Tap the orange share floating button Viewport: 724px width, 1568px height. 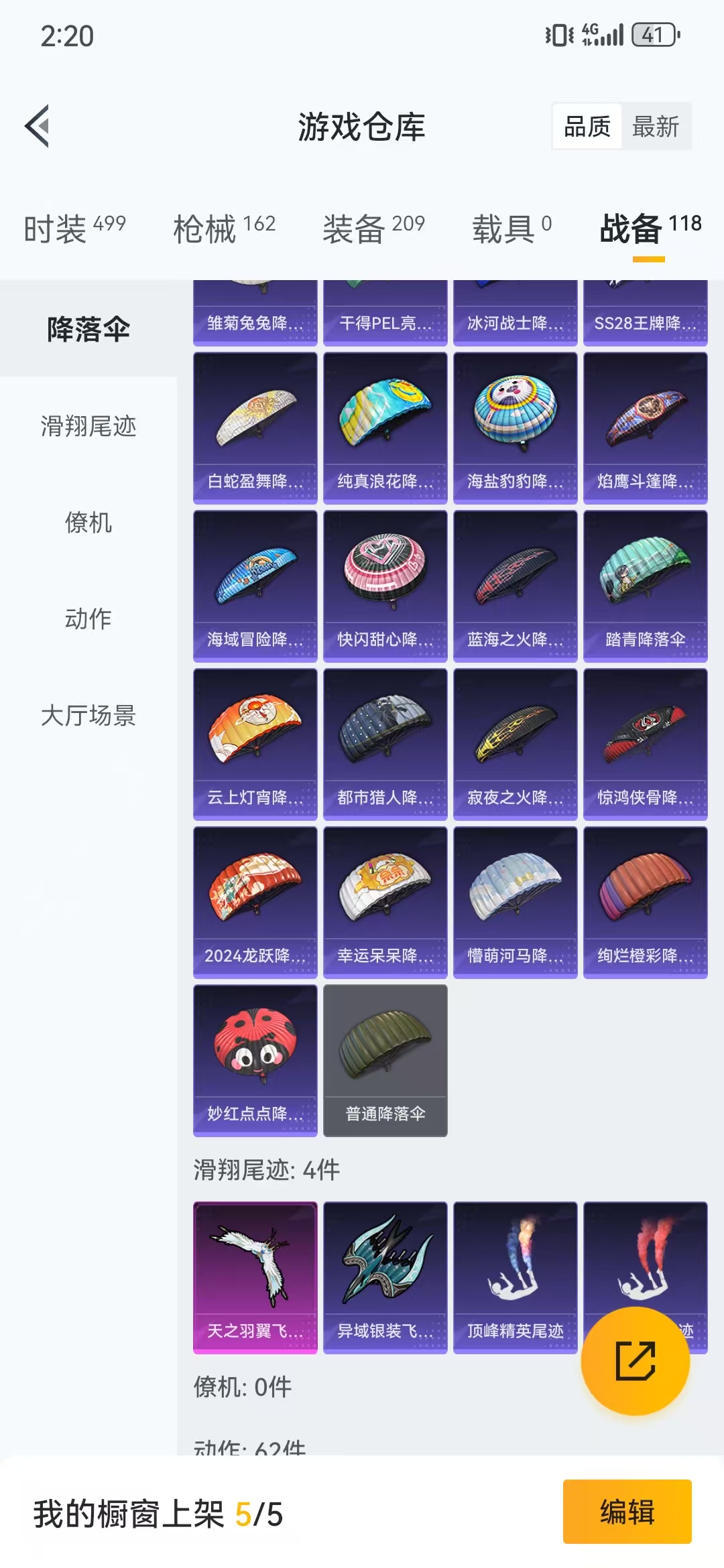coord(635,1361)
